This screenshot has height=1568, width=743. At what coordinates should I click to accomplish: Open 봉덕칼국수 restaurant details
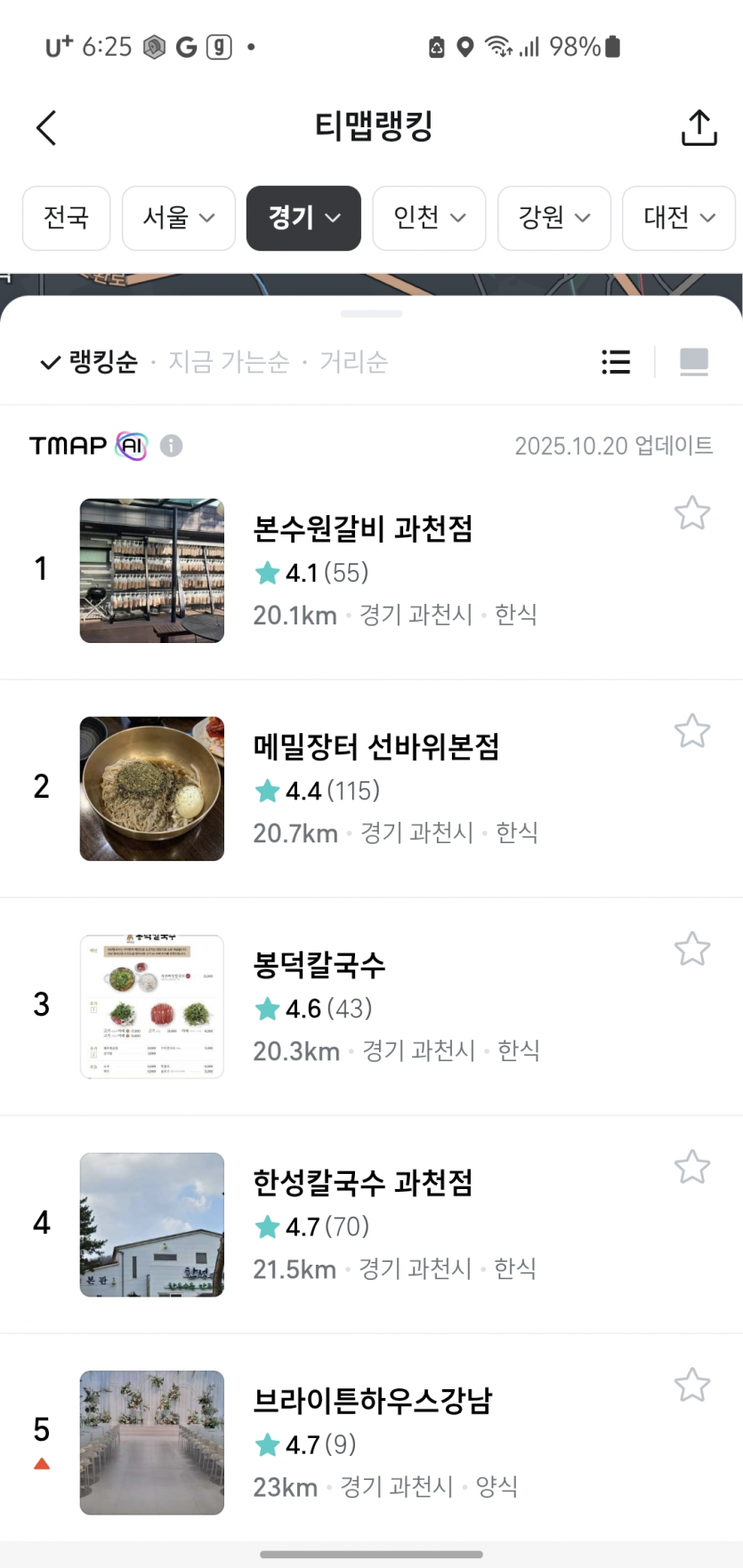[319, 965]
